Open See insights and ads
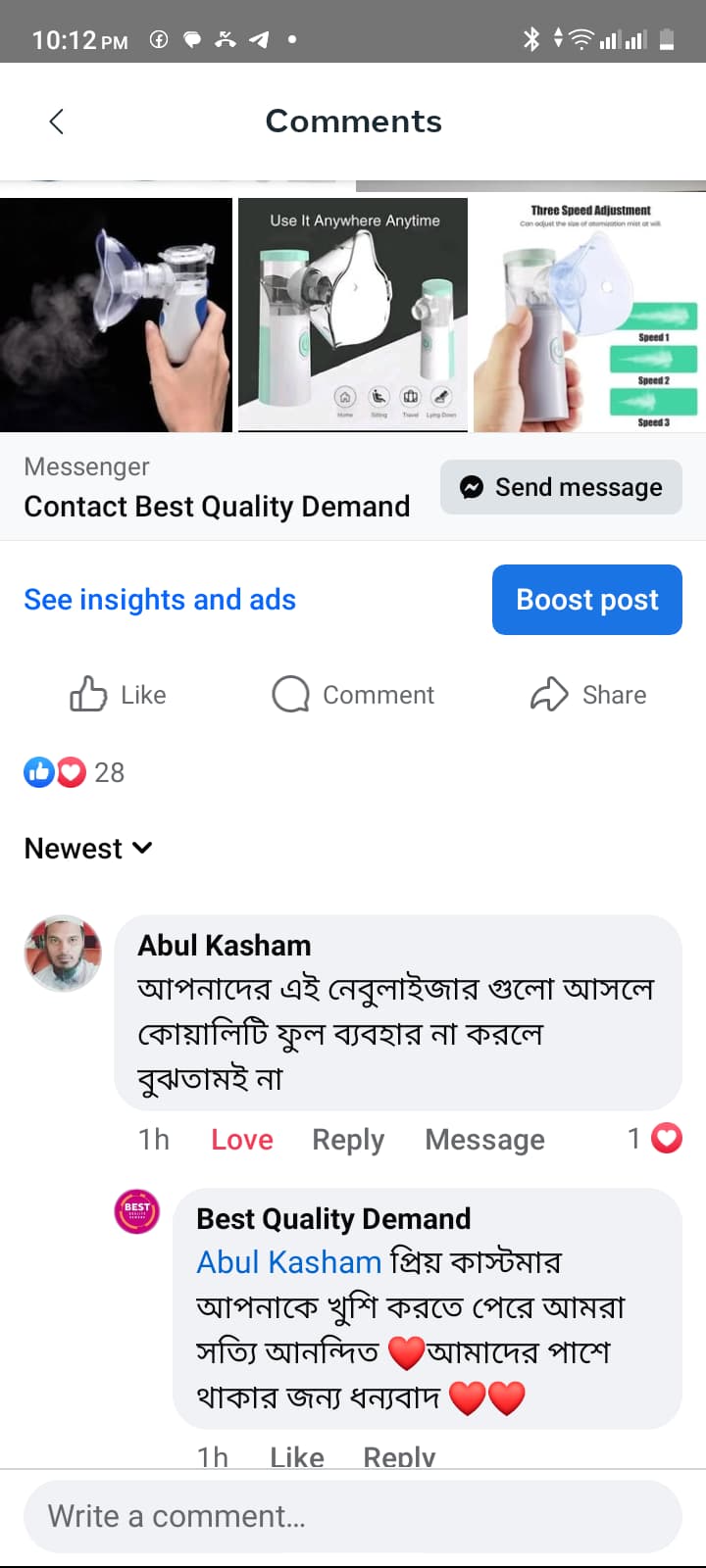 [x=160, y=600]
